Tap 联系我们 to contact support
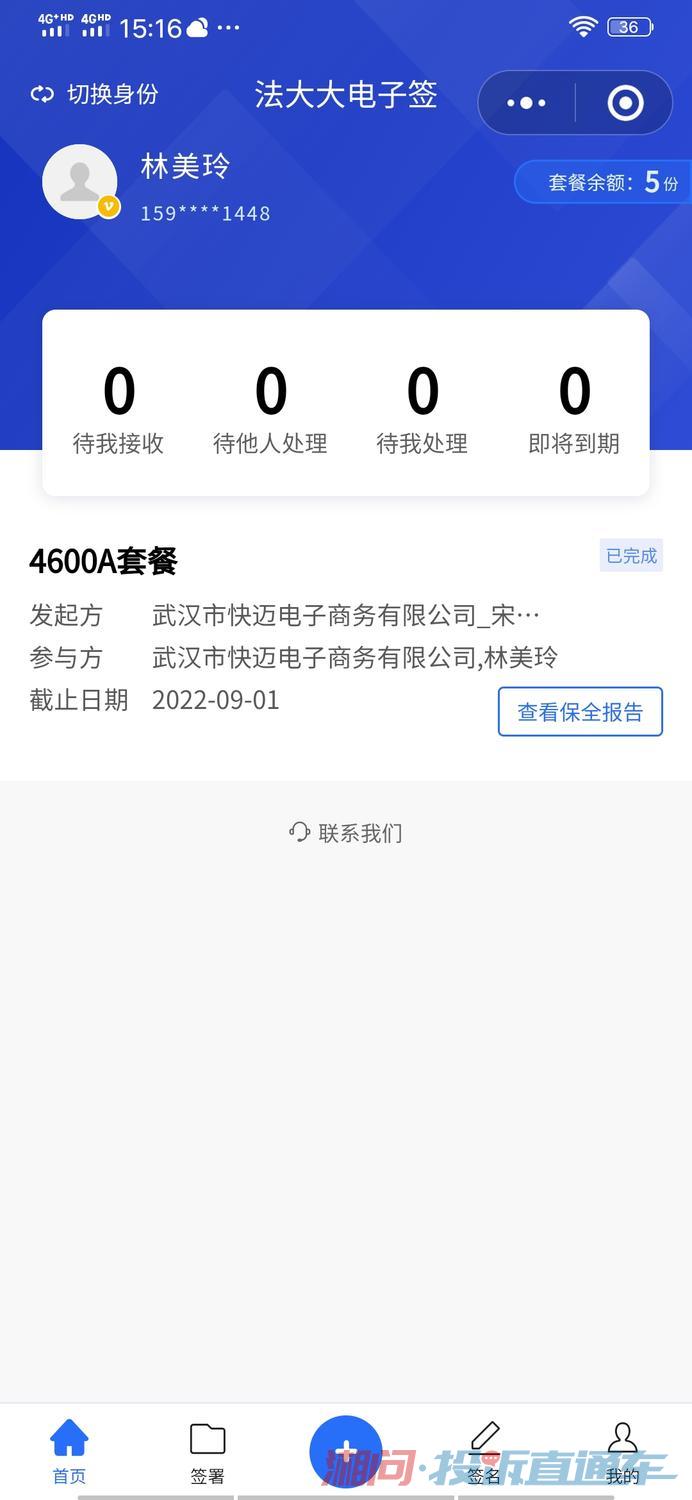The image size is (692, 1500). 346,833
